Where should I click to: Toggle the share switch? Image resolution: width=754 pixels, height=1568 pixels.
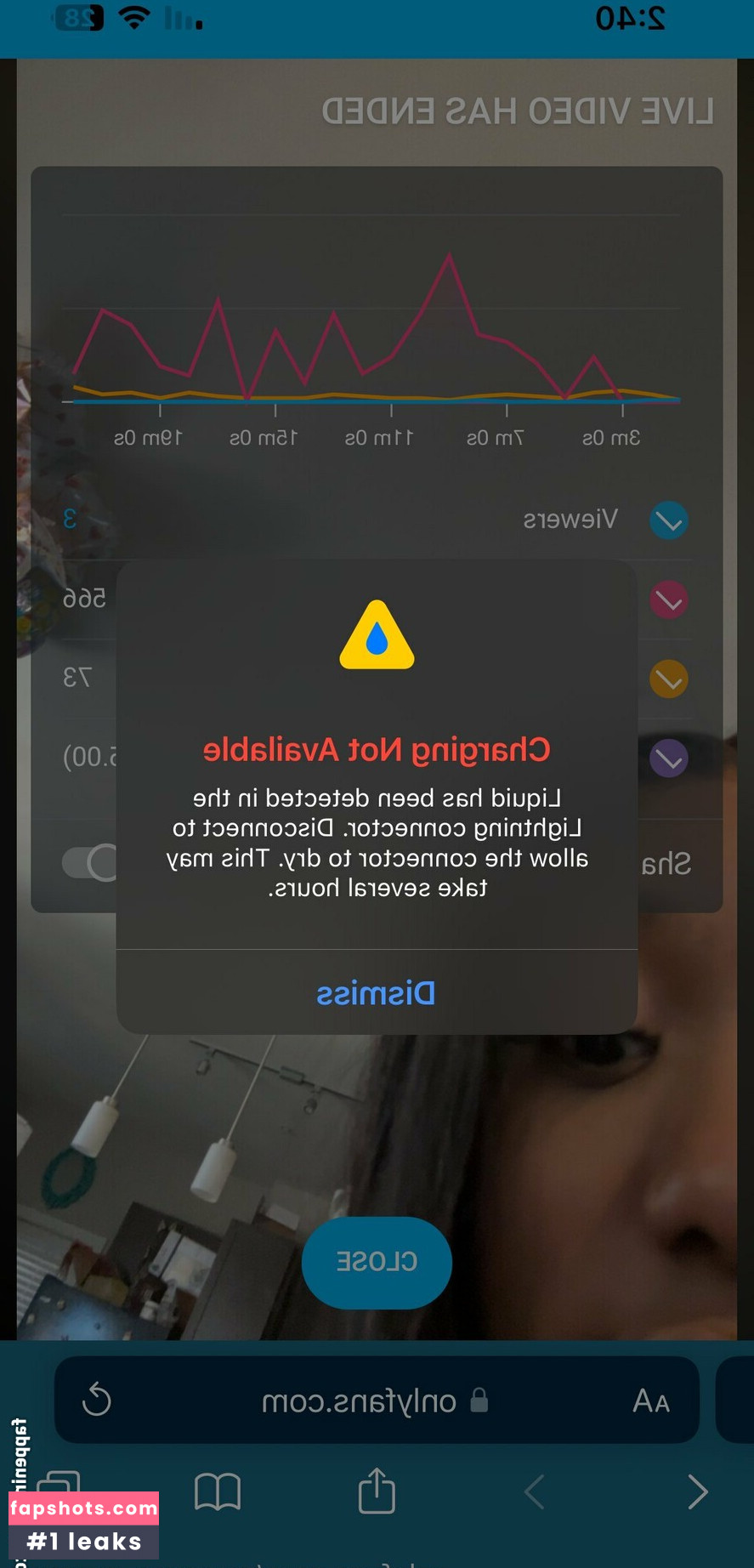point(90,863)
